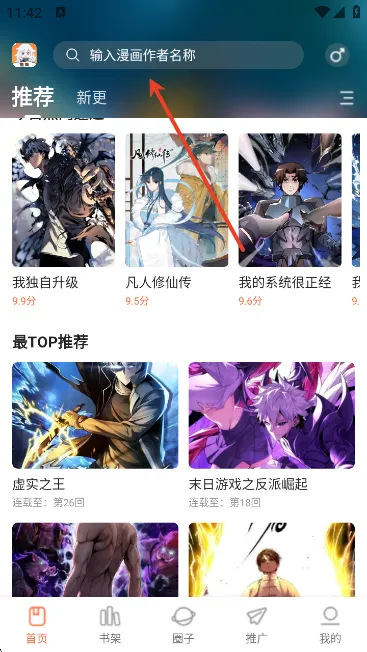Tap the app avatar icon beside search
Image resolution: width=367 pixels, height=652 pixels.
[x=25, y=55]
